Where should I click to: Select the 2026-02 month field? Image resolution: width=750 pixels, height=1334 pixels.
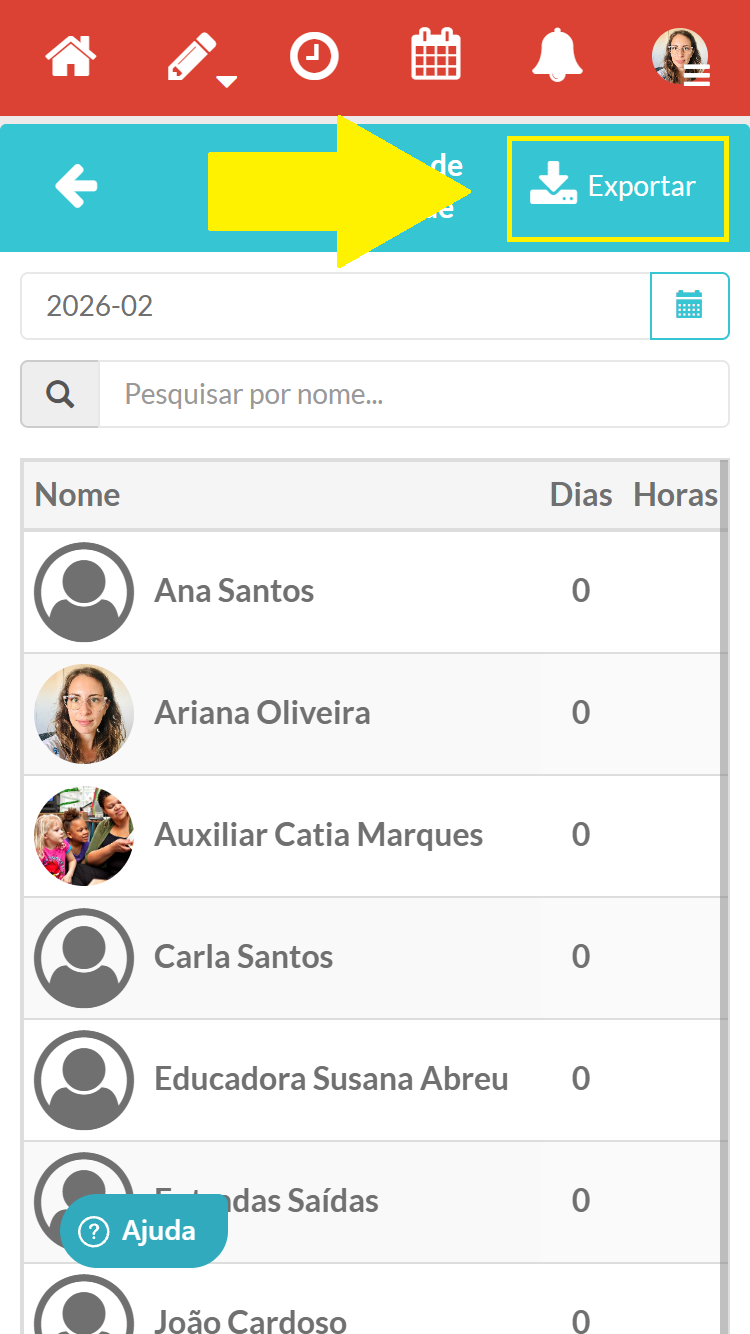pos(335,306)
